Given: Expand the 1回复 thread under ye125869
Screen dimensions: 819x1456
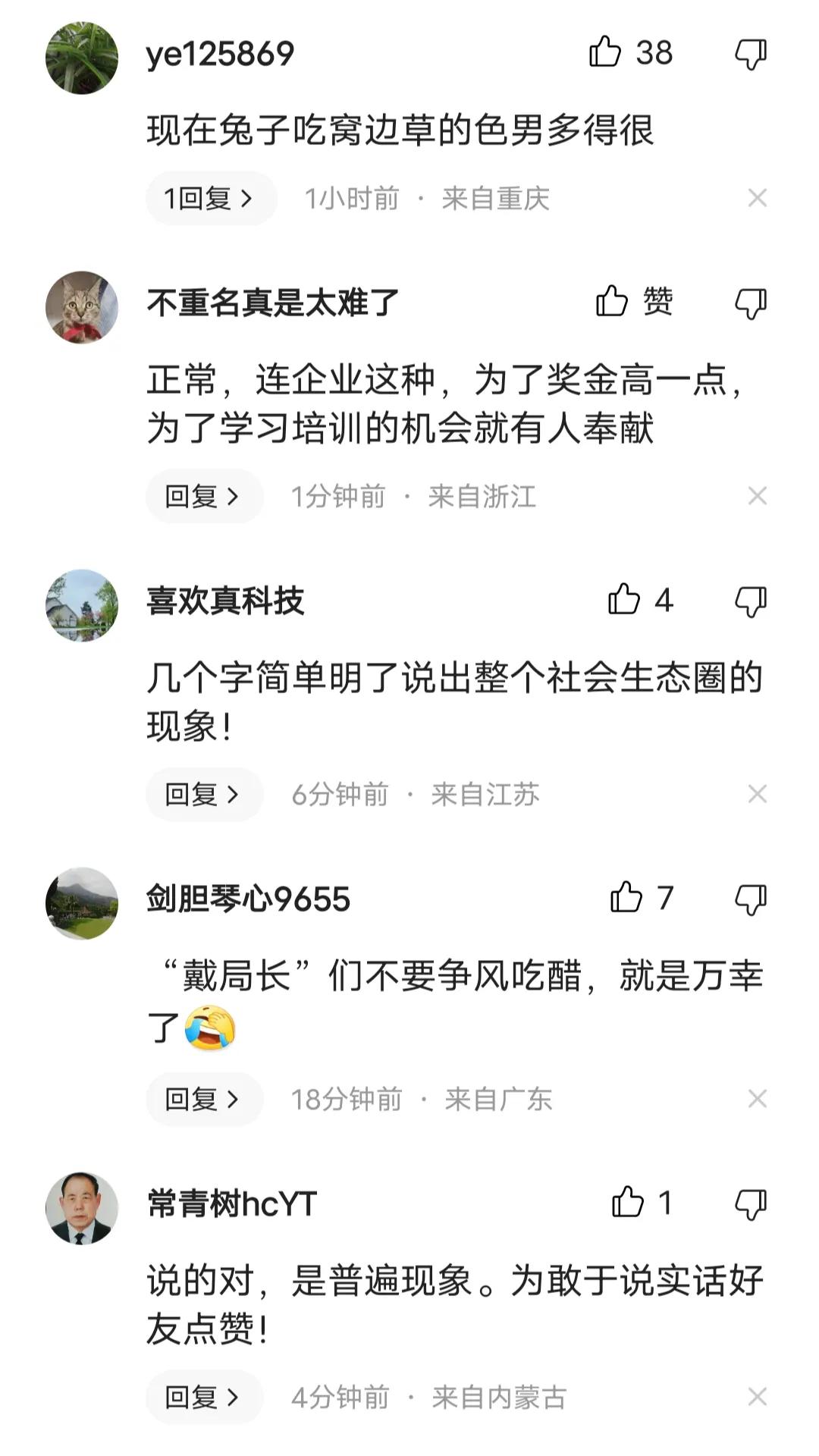Looking at the screenshot, I should coord(210,199).
